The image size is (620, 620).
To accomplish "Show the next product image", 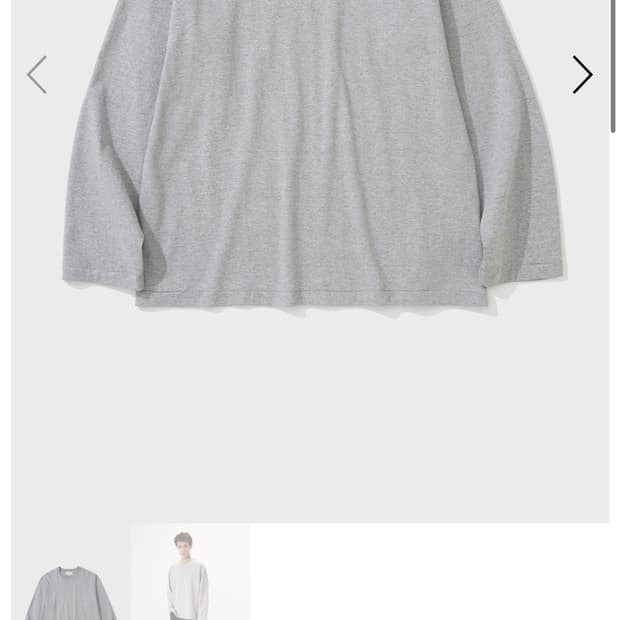I will tap(582, 75).
